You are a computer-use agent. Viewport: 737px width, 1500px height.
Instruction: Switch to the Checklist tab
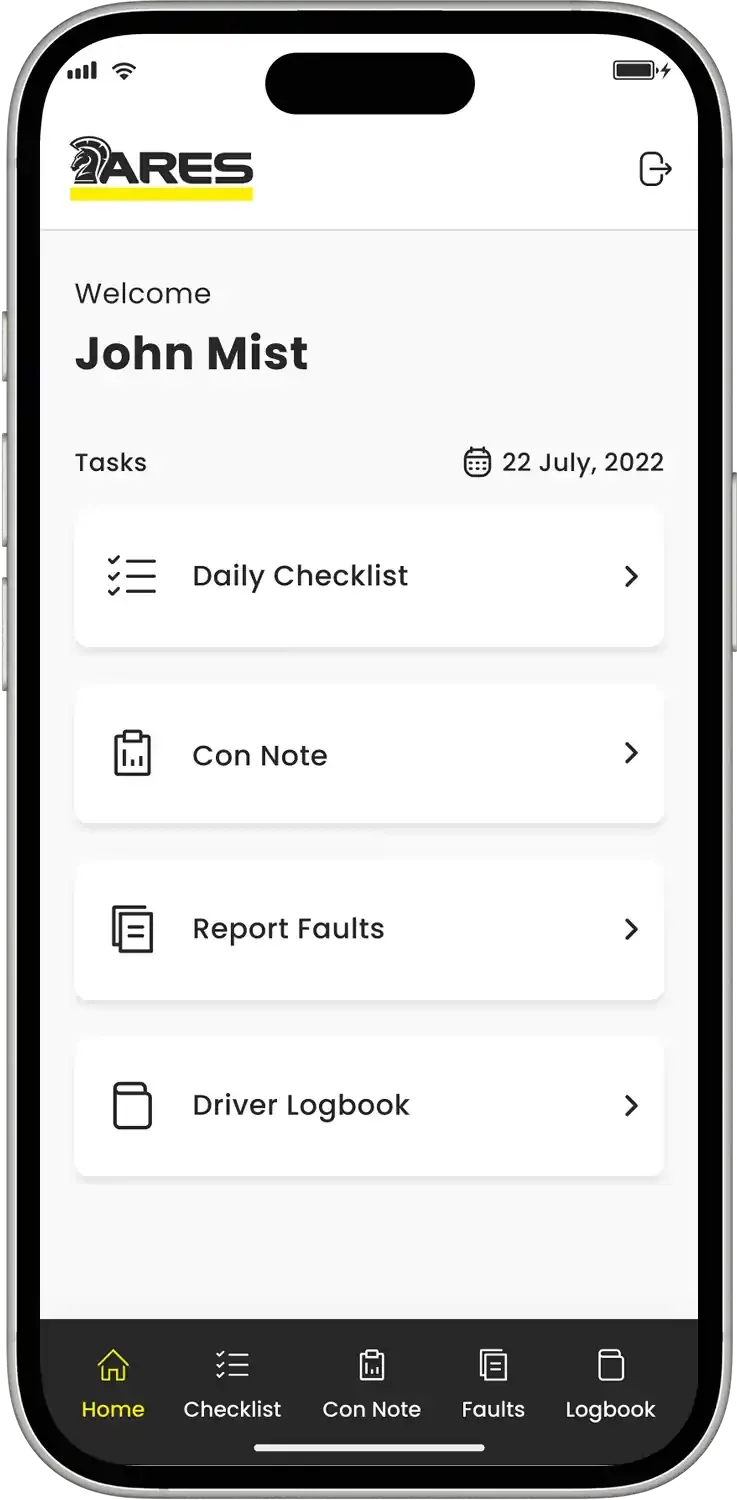232,1384
